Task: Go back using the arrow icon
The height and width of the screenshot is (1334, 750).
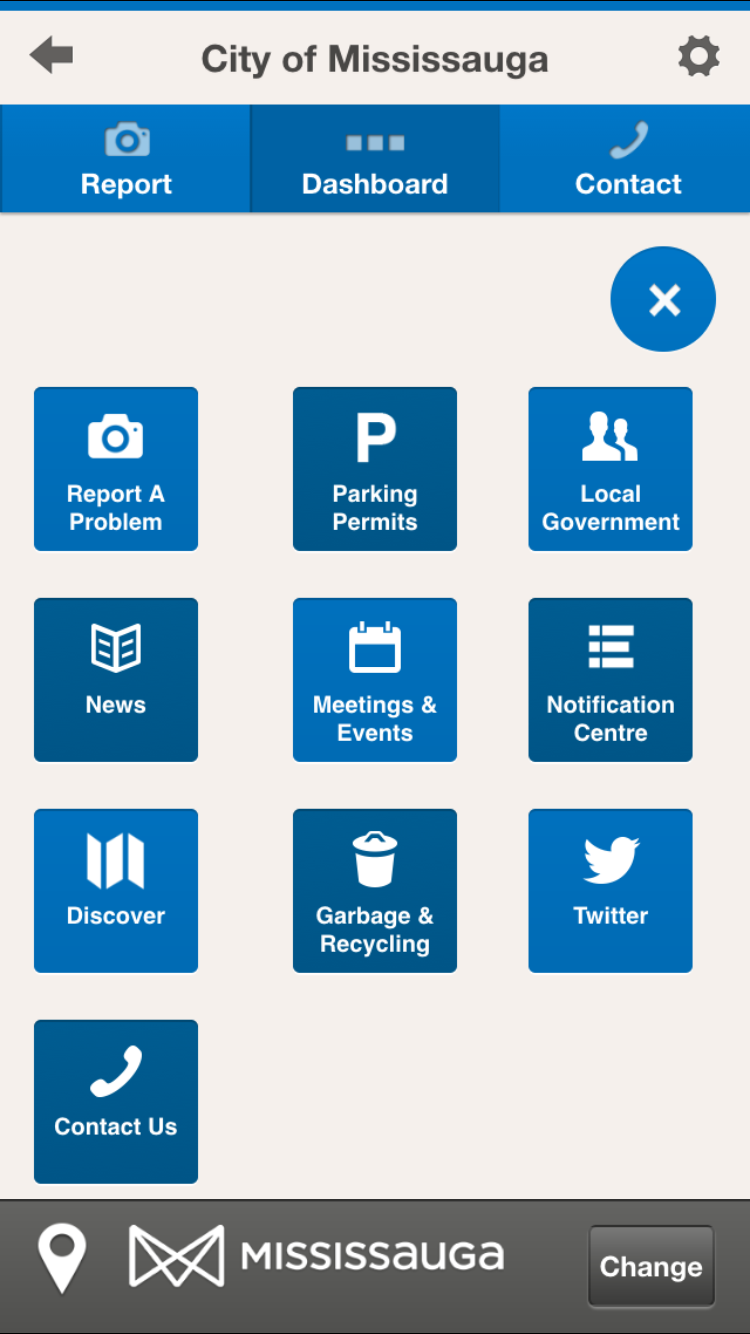Action: [52, 56]
